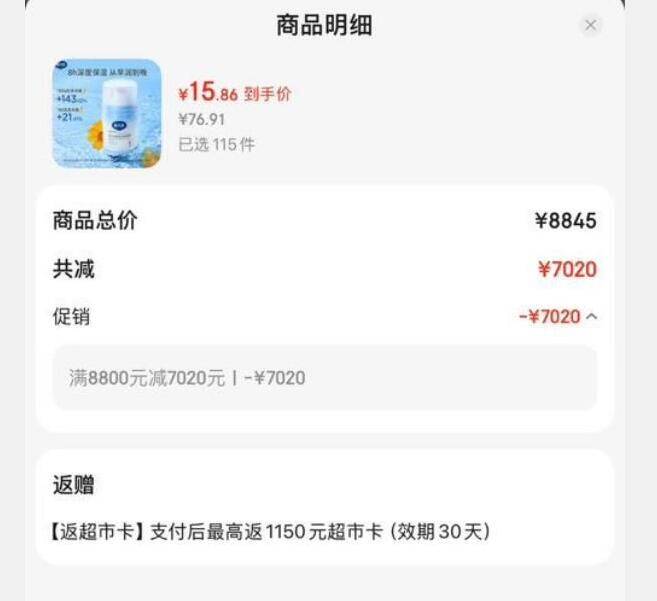Image resolution: width=657 pixels, height=601 pixels.
Task: Collapse the 促销 discount details
Action: point(591,317)
